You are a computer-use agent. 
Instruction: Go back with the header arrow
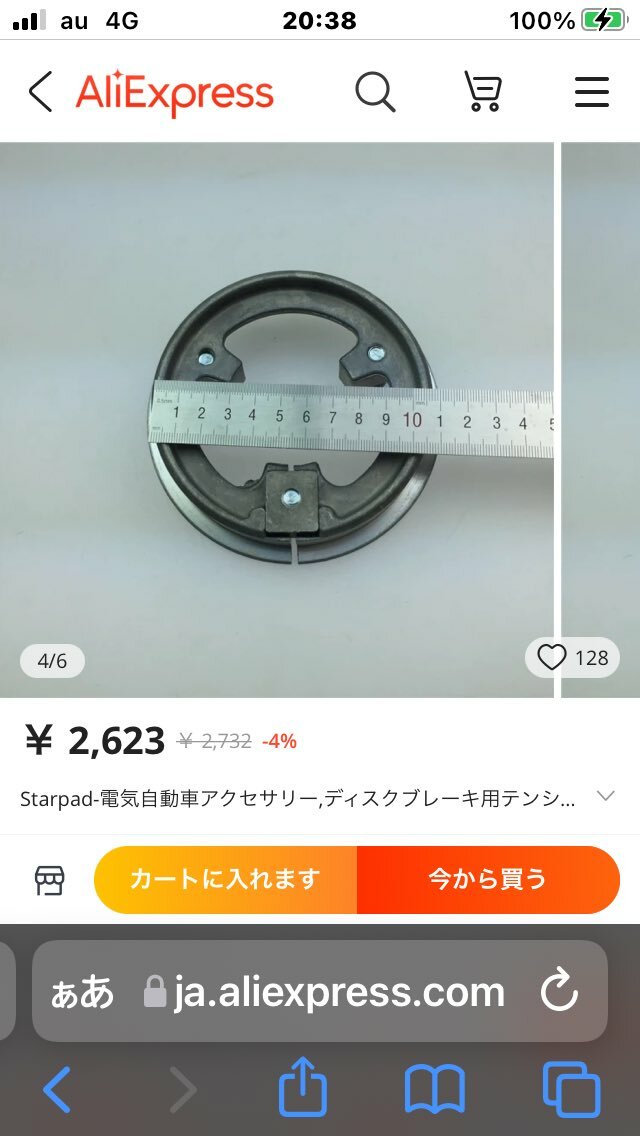pyautogui.click(x=40, y=92)
